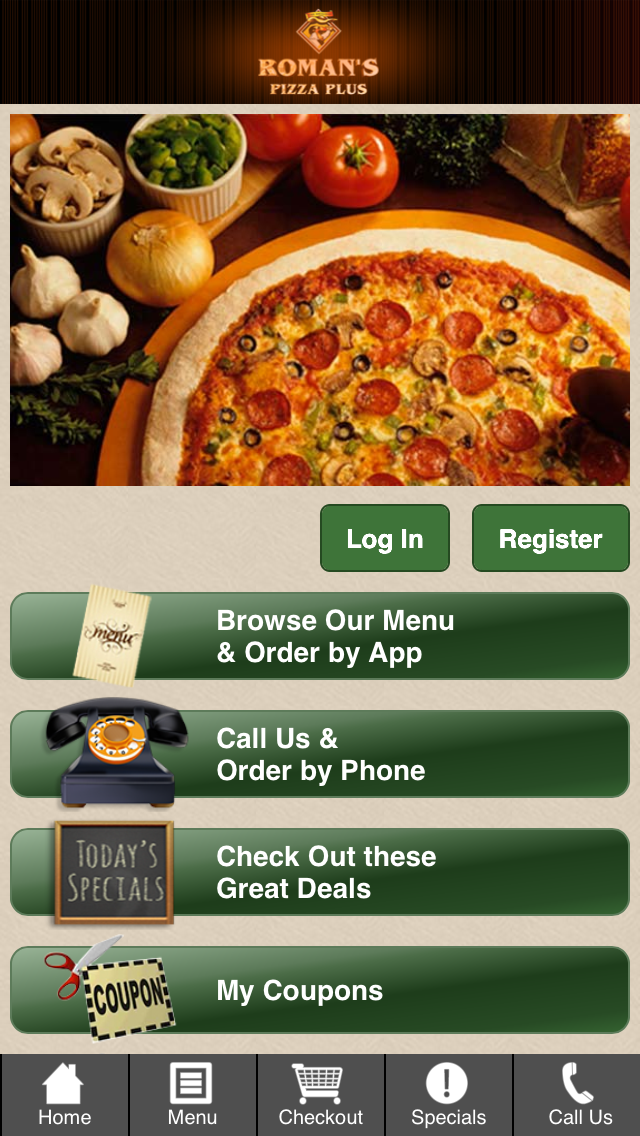This screenshot has width=640, height=1136.
Task: Register a new account
Action: click(550, 538)
